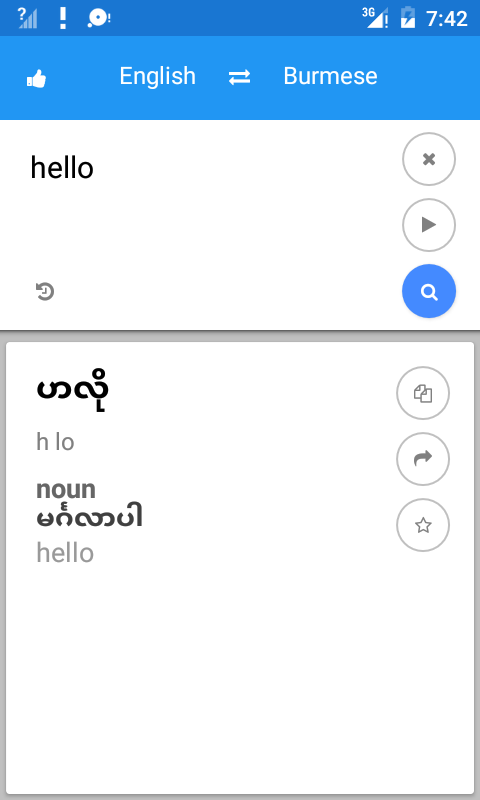Choose the Burmese target language

pos(331,76)
